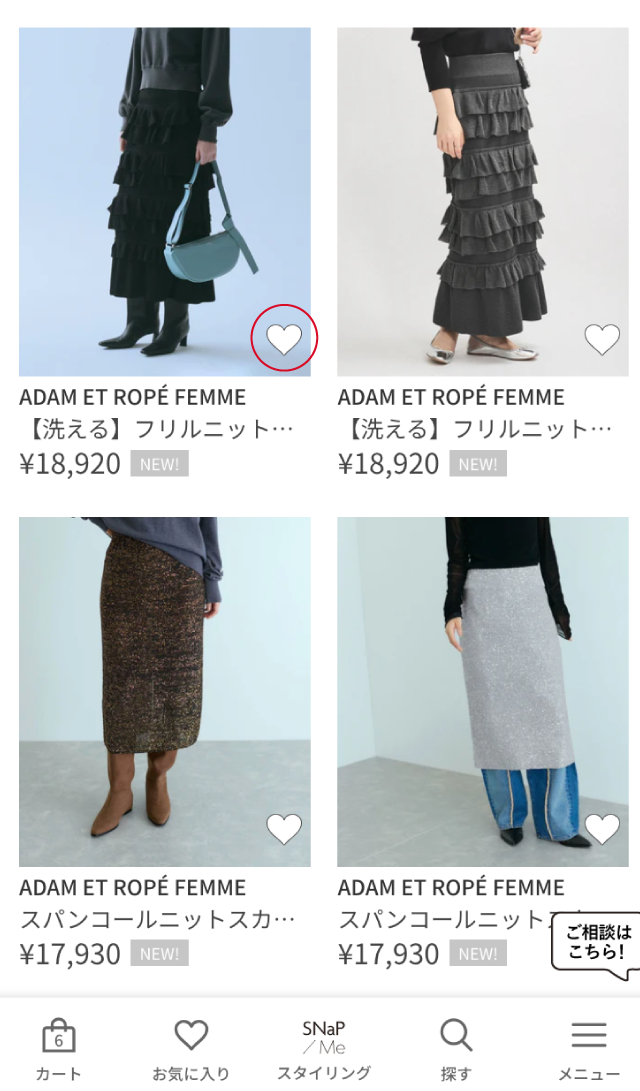Open the 探す search tab
The image size is (640, 1091).
[456, 1049]
